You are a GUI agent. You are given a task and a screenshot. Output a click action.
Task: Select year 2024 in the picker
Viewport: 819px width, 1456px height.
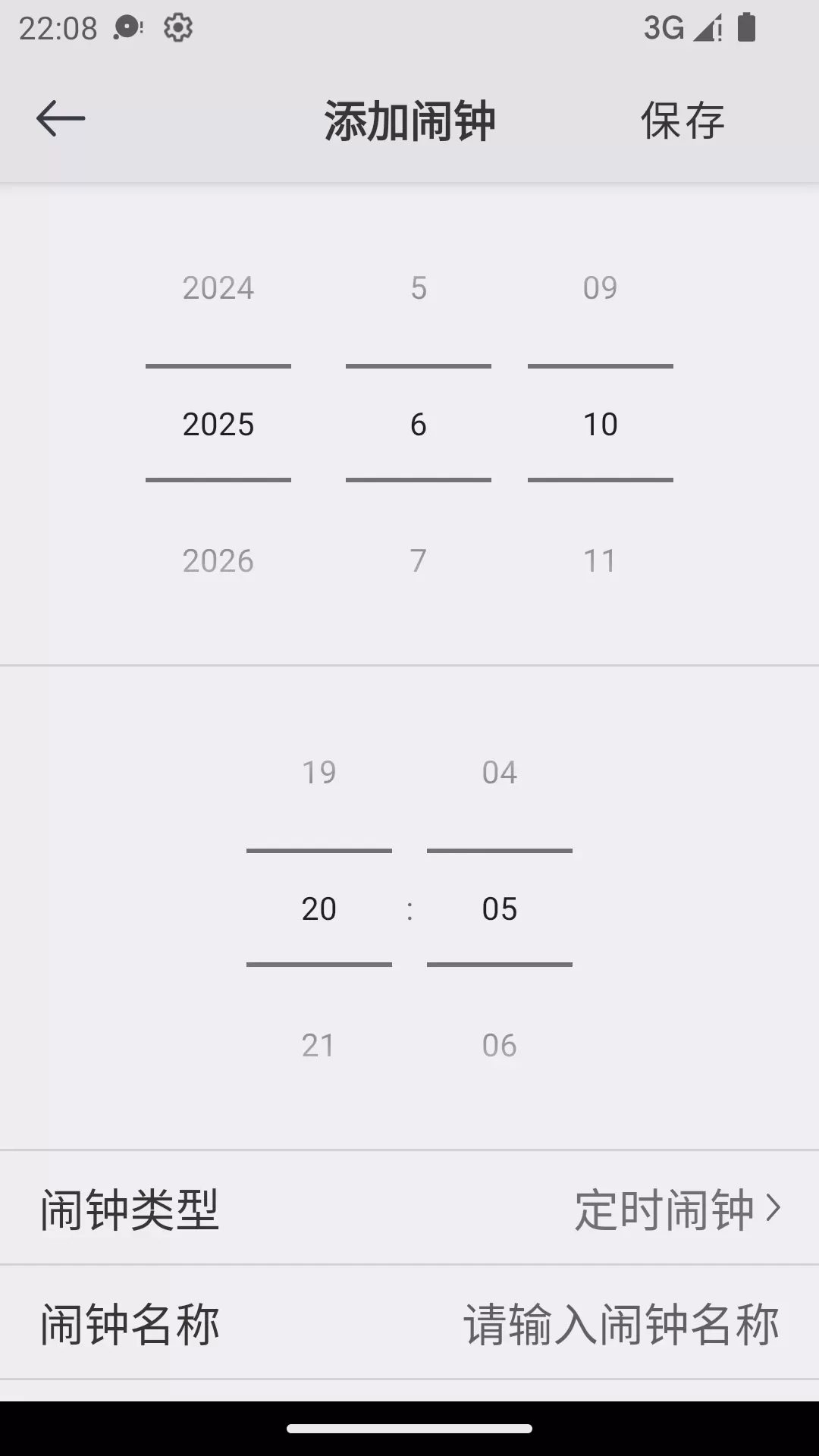pos(218,288)
